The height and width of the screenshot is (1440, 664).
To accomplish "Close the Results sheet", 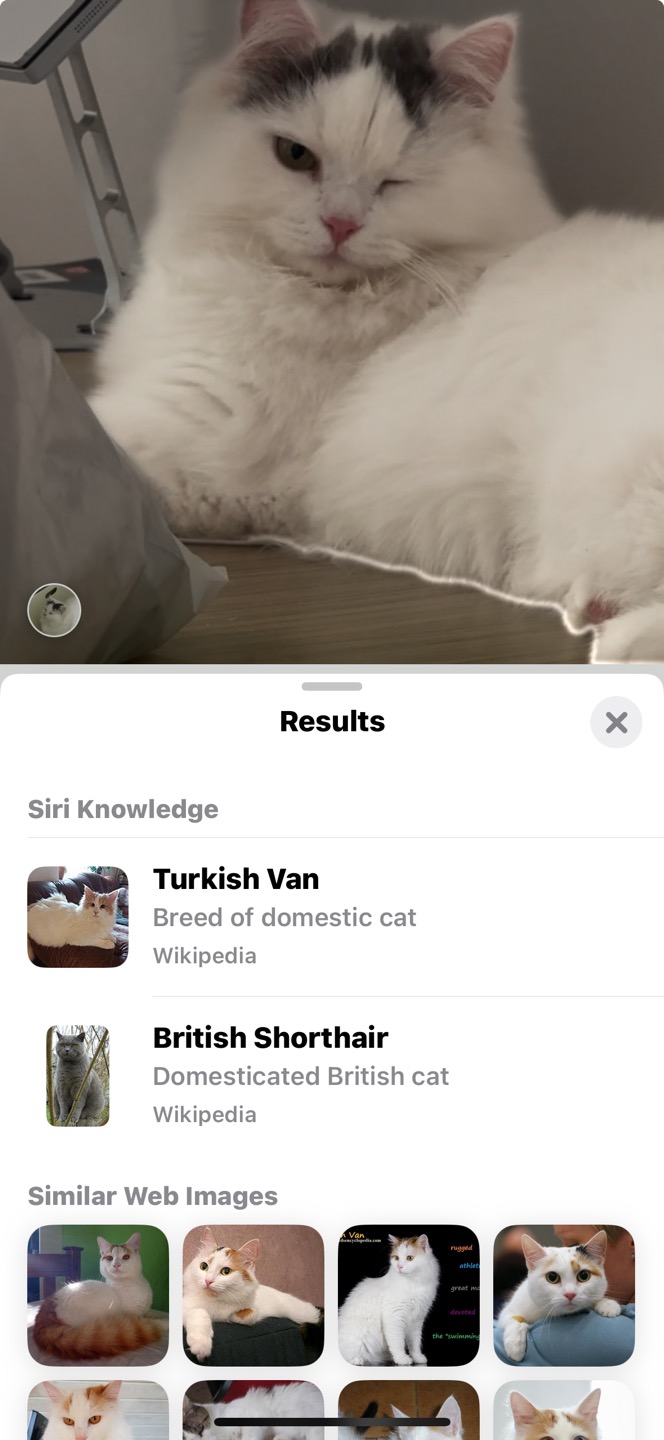I will point(616,722).
